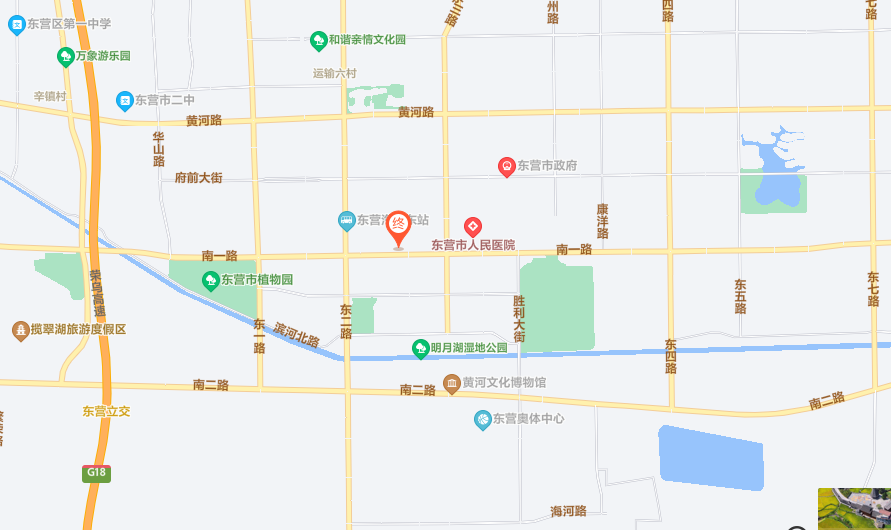Screen dimensions: 891x530
Task: Open the 东营区第一中学 school marker
Action: 16,23
